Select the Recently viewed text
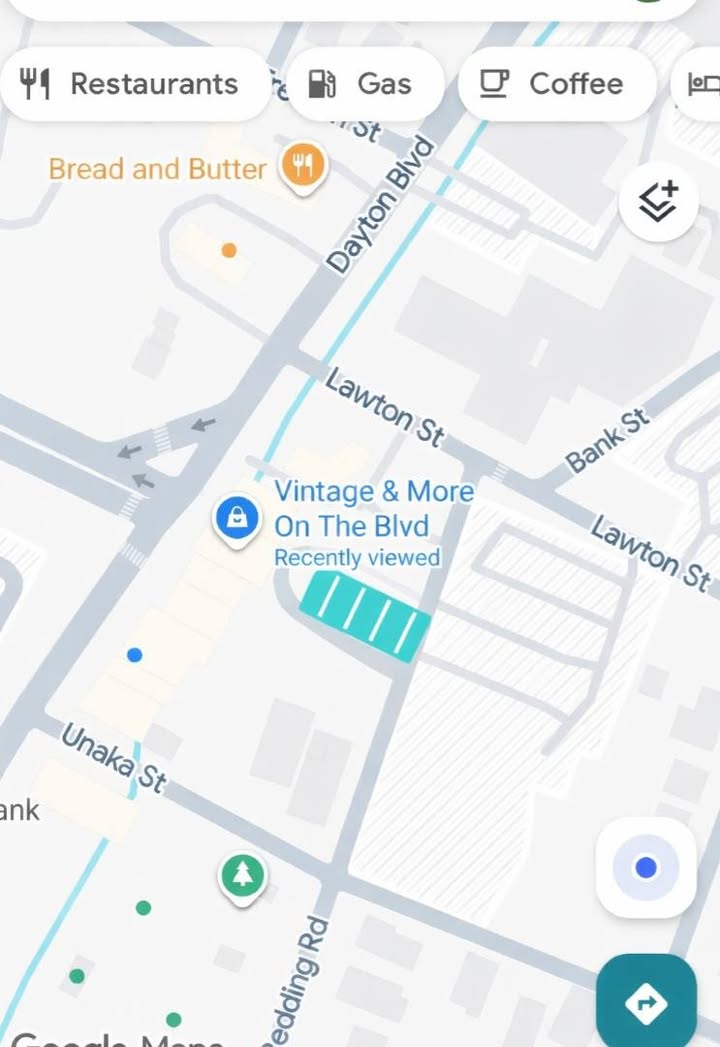The image size is (720, 1047). tap(357, 557)
